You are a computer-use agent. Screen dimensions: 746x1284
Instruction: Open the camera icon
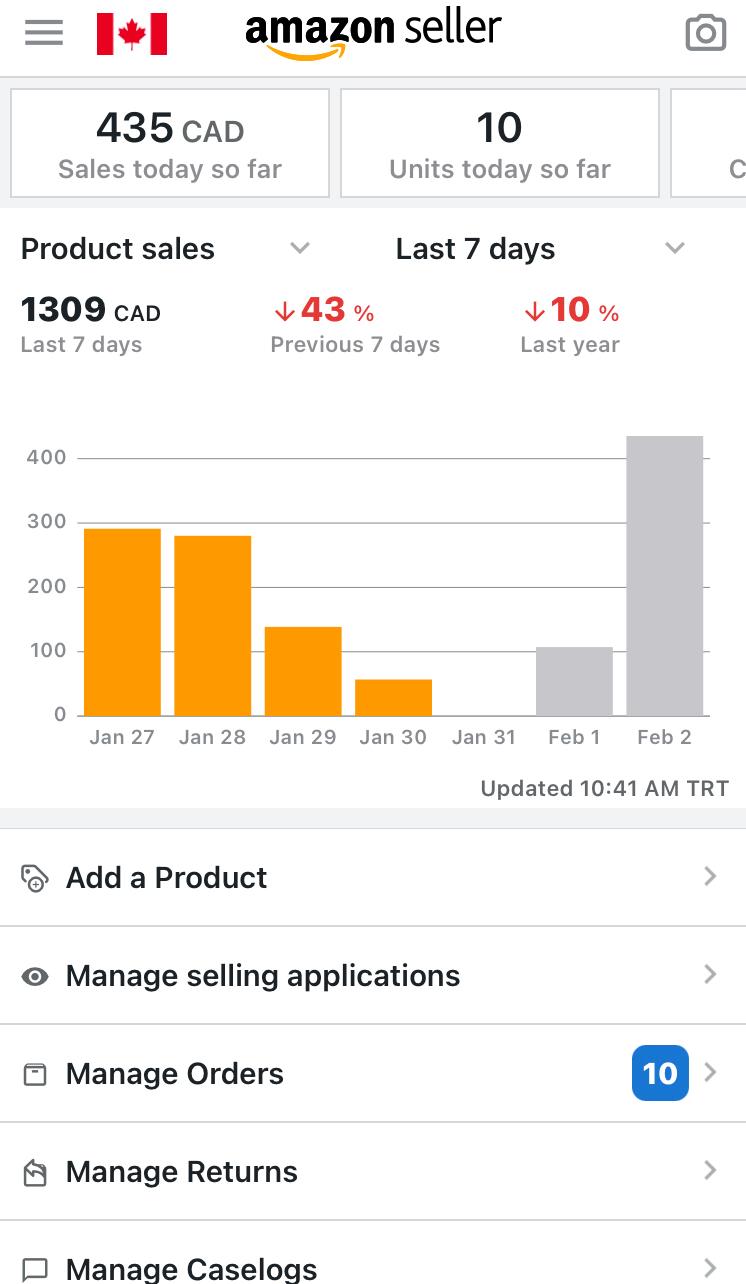(705, 33)
